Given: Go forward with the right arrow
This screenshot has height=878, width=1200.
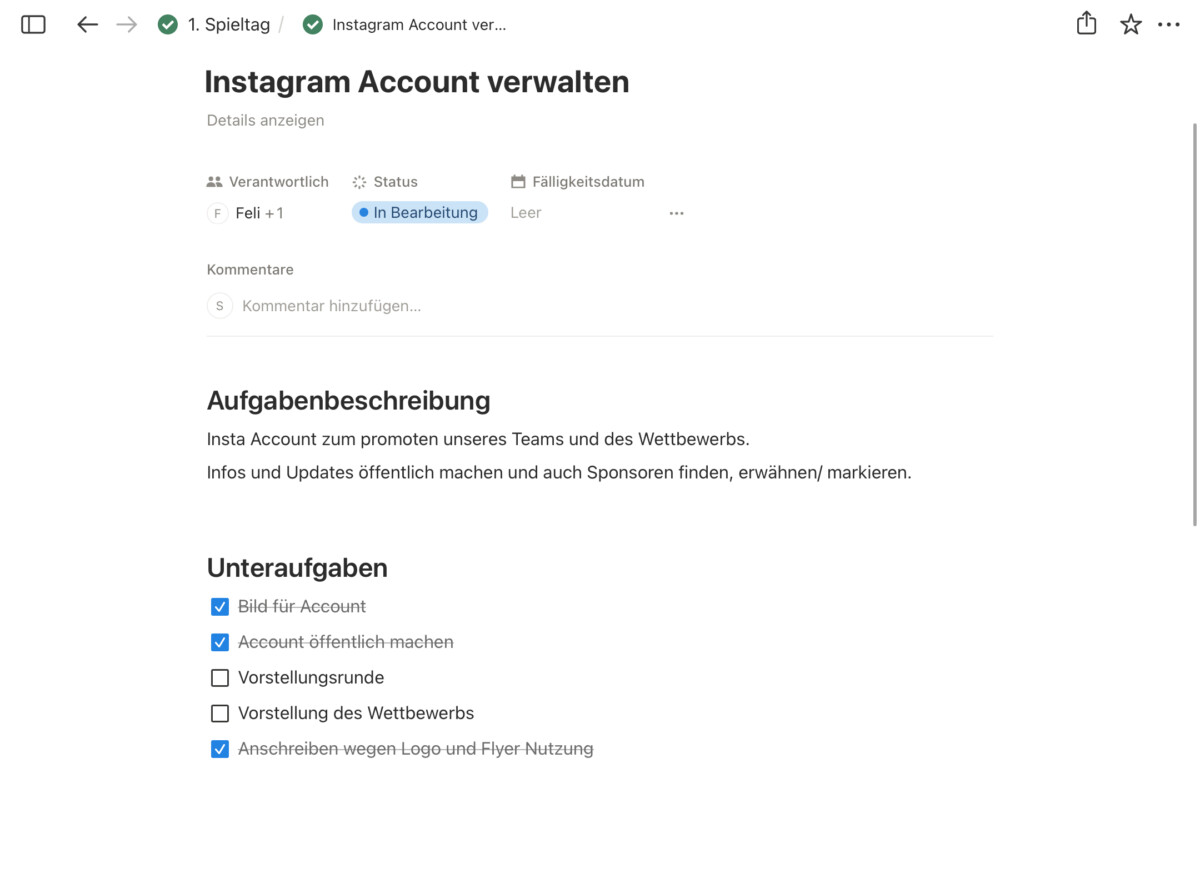Looking at the screenshot, I should [127, 25].
